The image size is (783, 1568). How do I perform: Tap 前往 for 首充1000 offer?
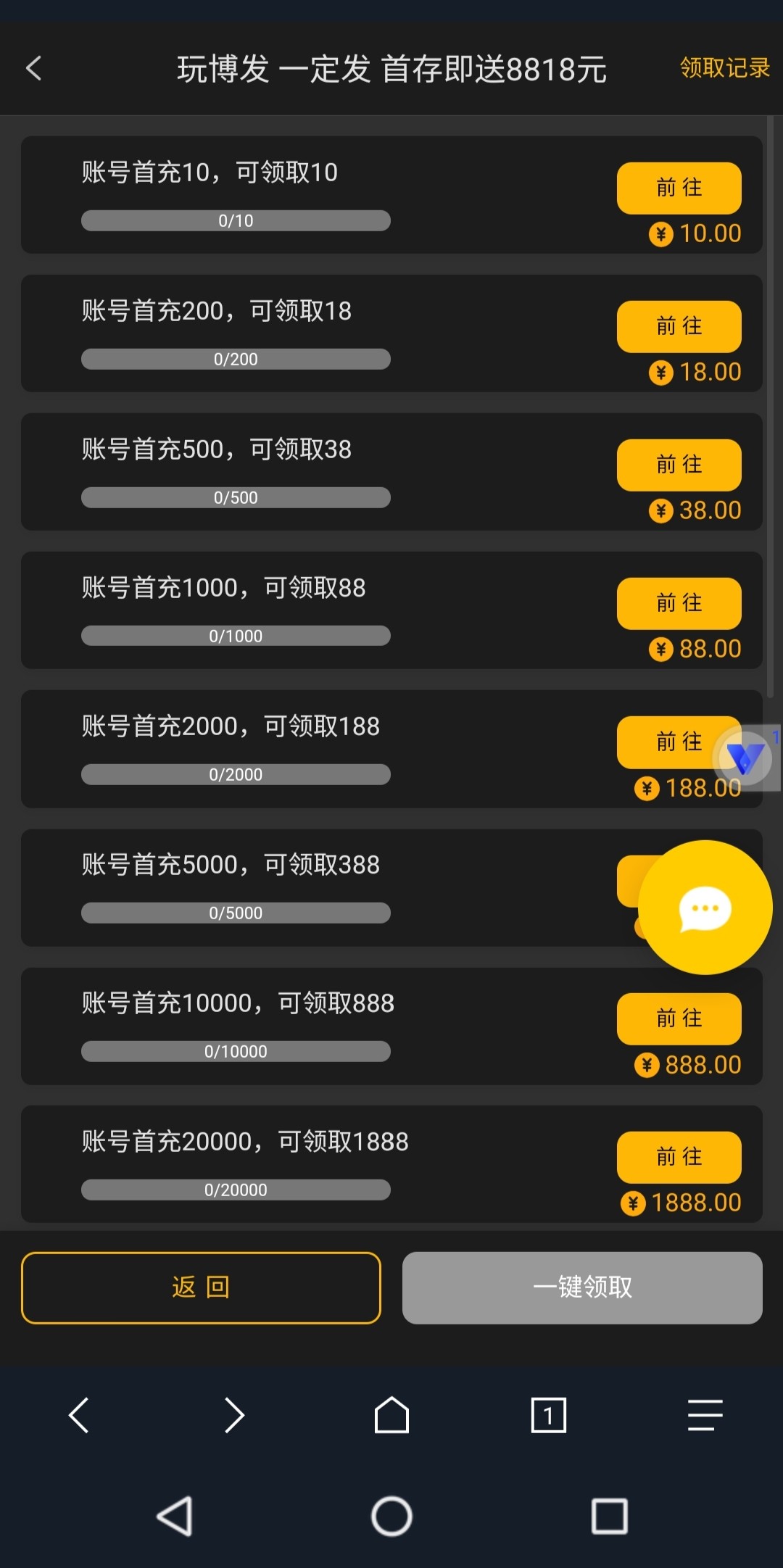[x=679, y=603]
